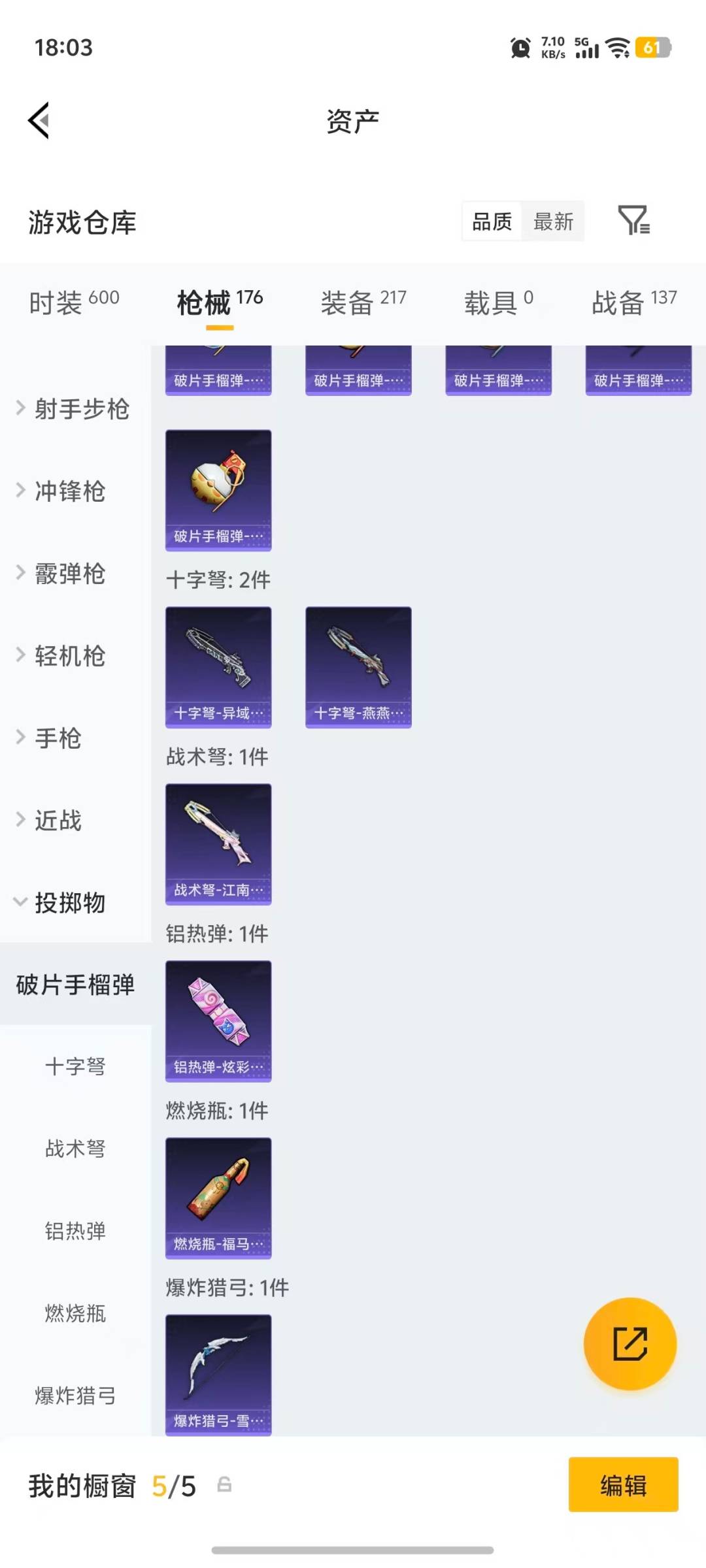Select 品质 sorting option
This screenshot has width=706, height=1568.
coord(491,222)
